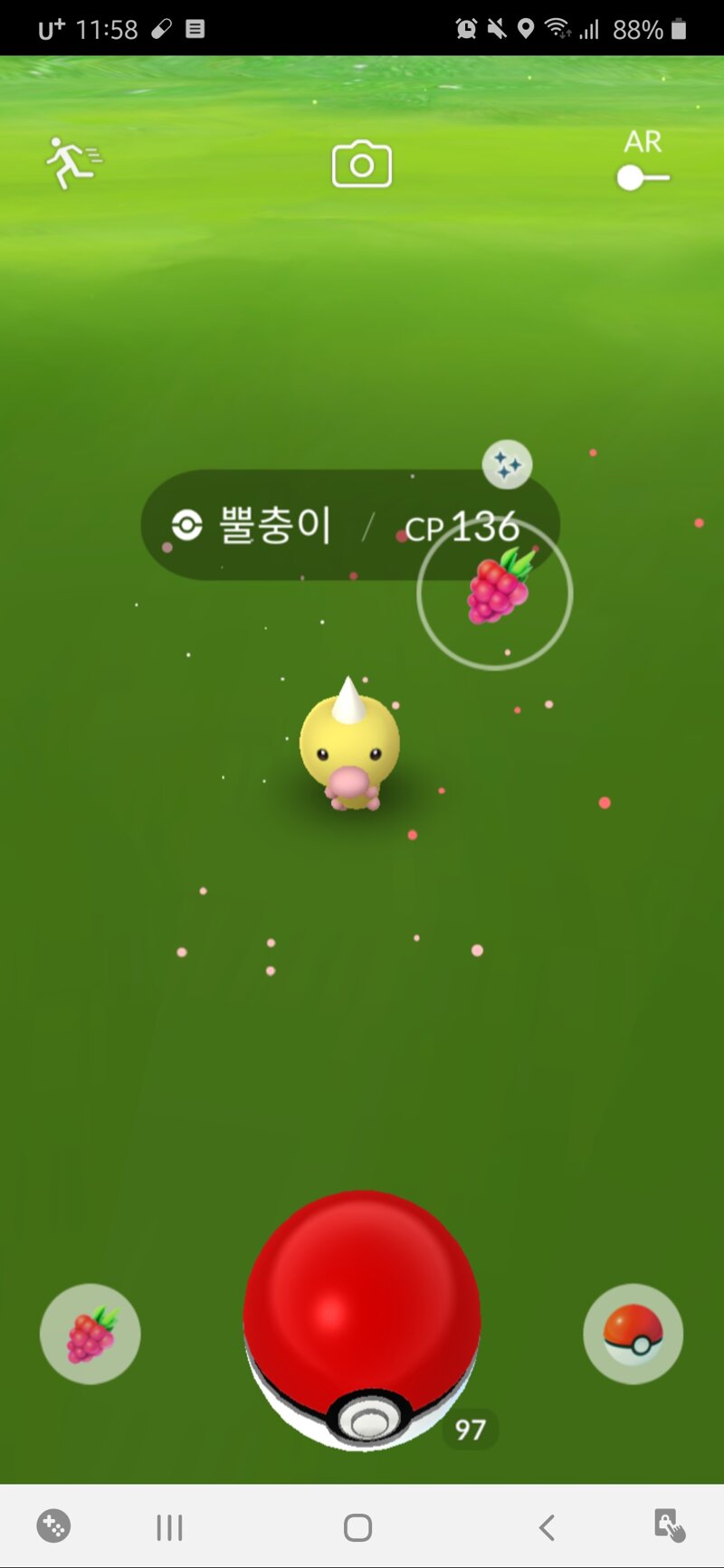
Task: Tap the large red Poké Ball
Action: 362,1321
